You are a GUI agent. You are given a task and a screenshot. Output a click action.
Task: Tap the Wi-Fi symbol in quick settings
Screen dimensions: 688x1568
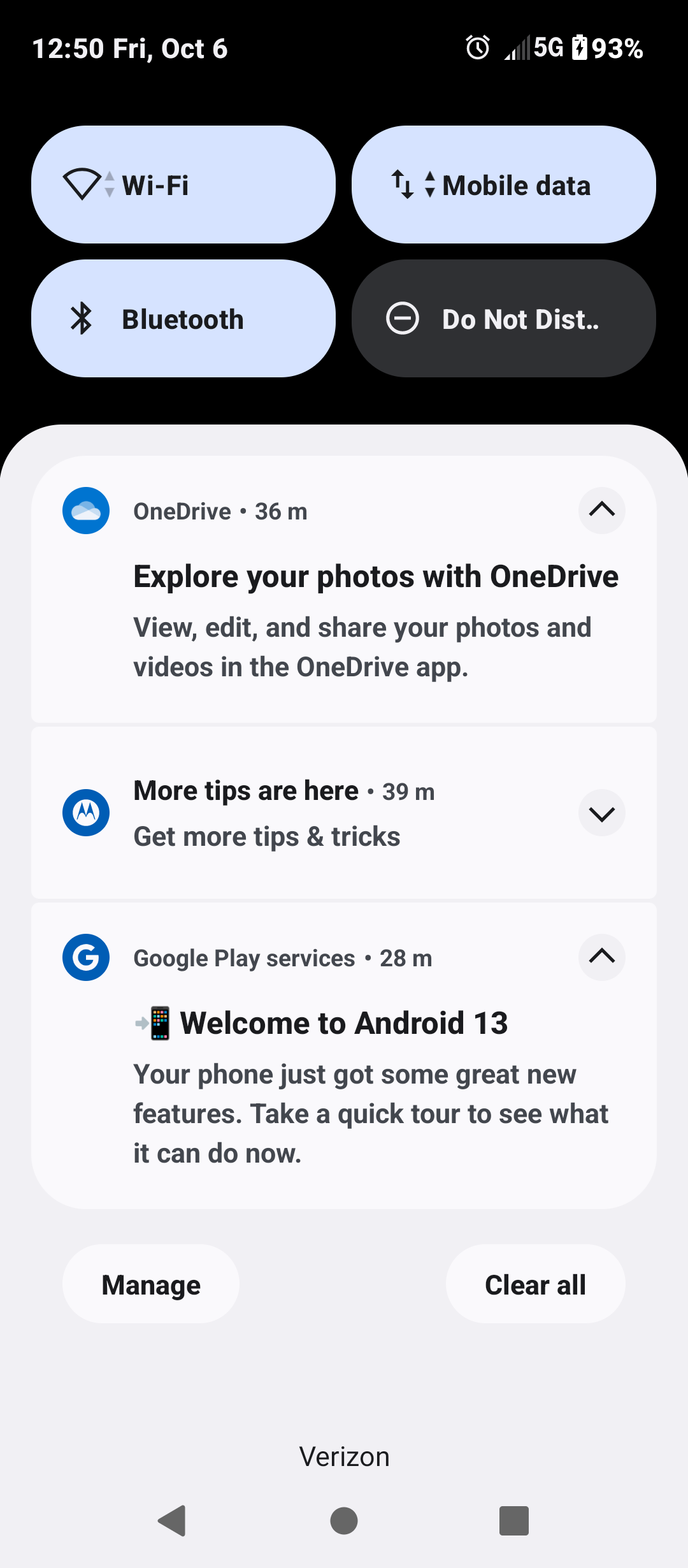click(83, 184)
